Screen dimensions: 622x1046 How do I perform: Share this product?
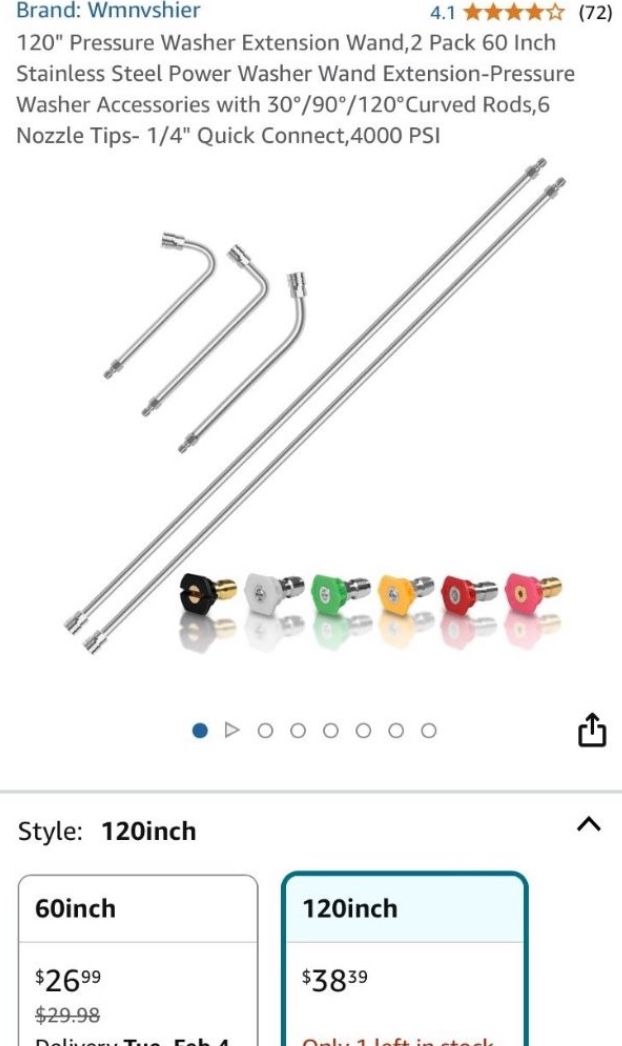[592, 731]
